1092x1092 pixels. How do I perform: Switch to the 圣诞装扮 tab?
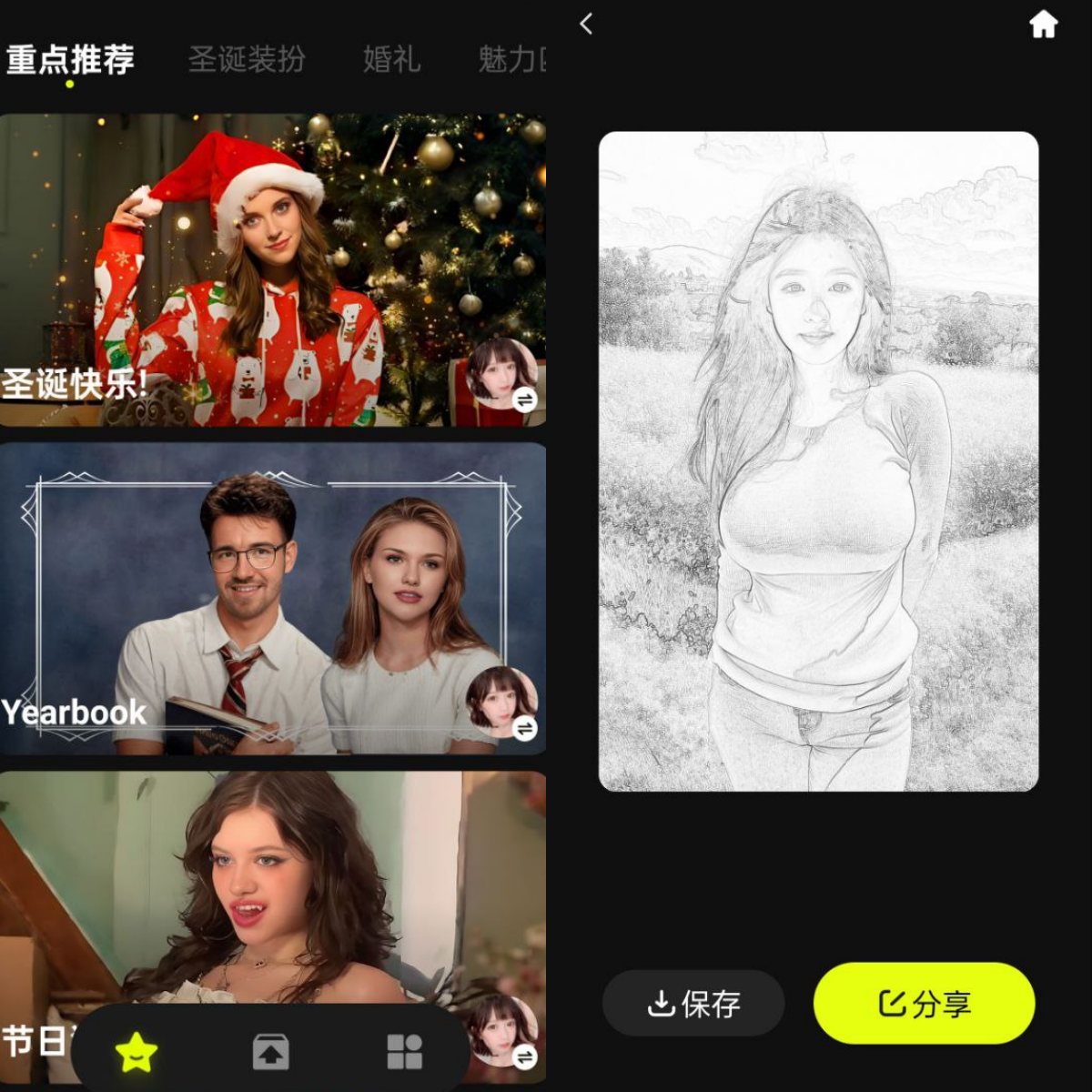pos(246,60)
